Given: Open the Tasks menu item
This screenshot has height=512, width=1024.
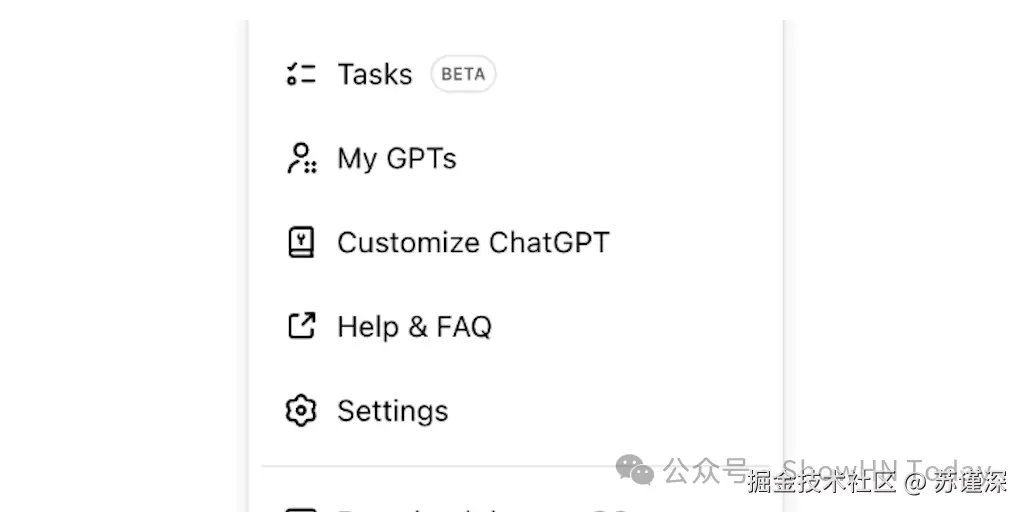Looking at the screenshot, I should point(375,74).
